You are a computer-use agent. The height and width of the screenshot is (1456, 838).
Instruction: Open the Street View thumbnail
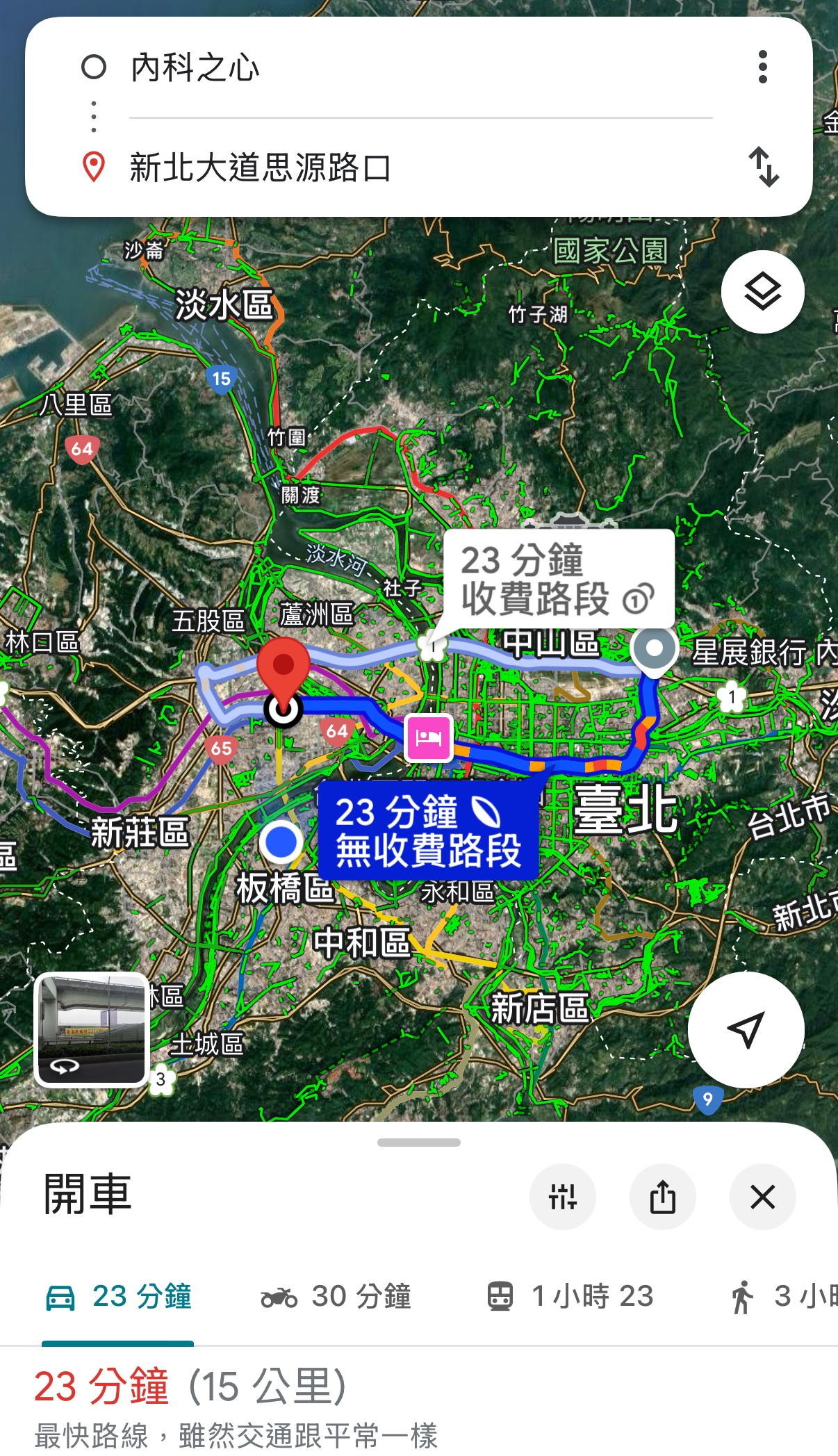92,1029
